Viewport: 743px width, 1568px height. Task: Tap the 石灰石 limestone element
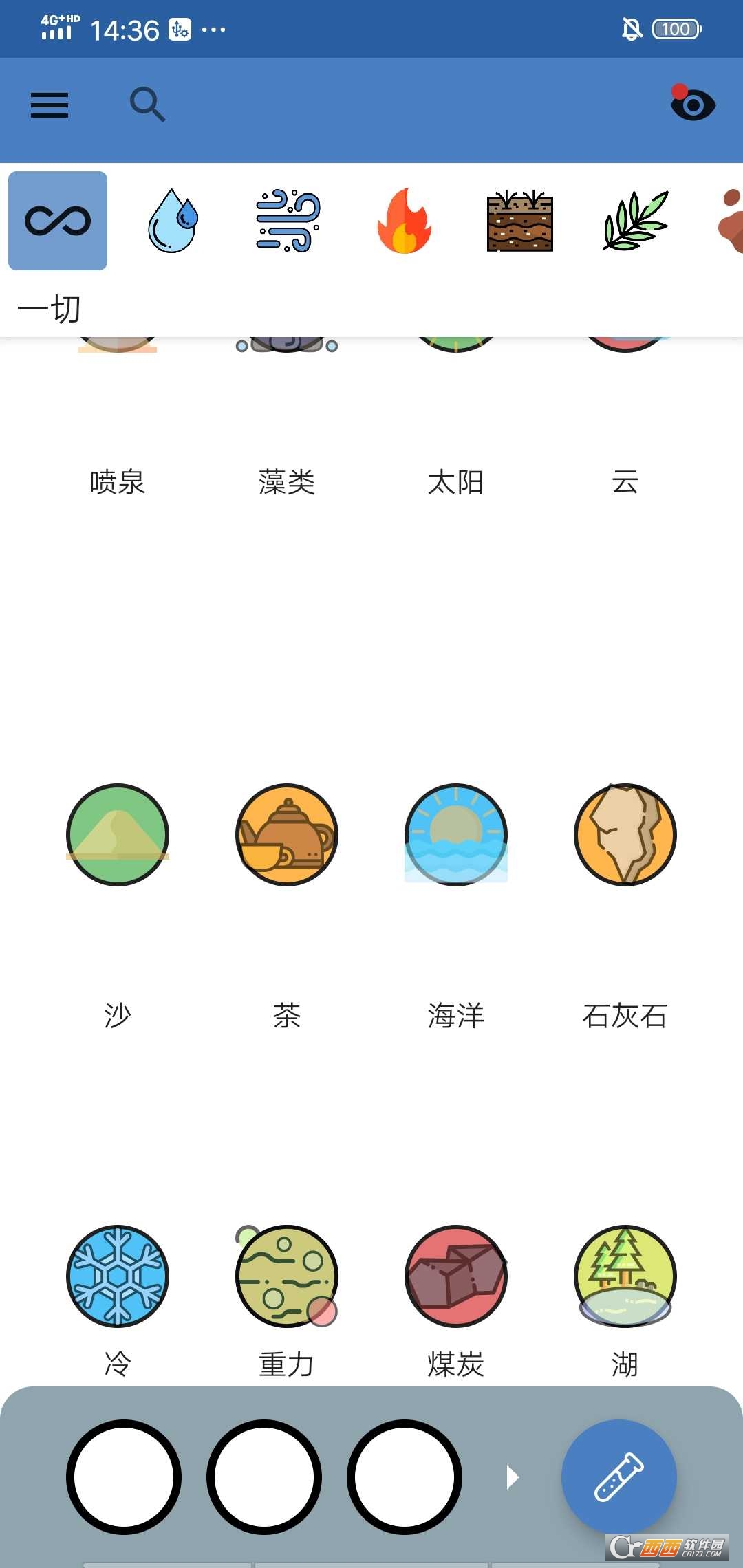coord(625,834)
